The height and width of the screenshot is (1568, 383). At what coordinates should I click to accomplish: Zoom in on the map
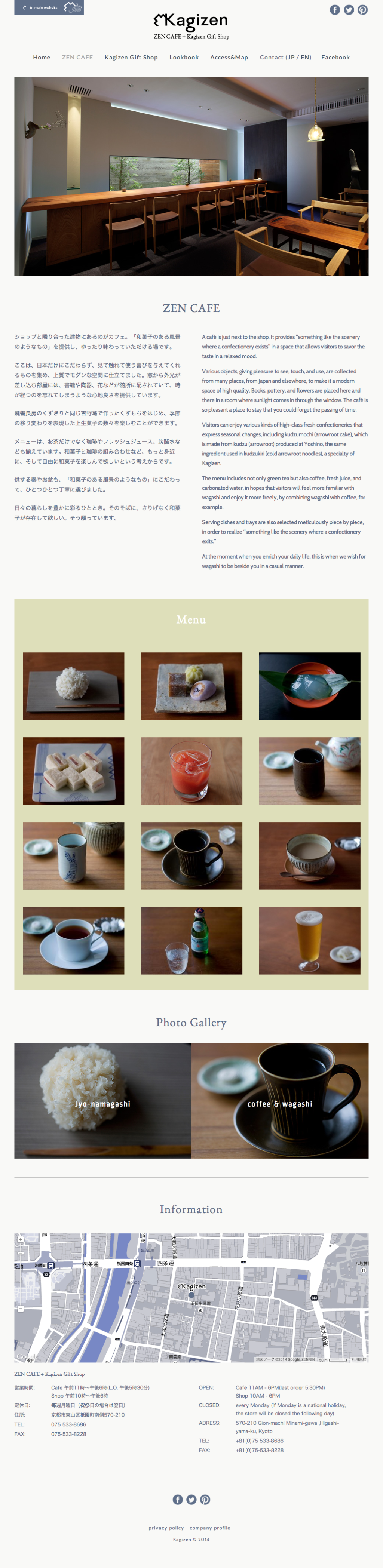point(21,1239)
